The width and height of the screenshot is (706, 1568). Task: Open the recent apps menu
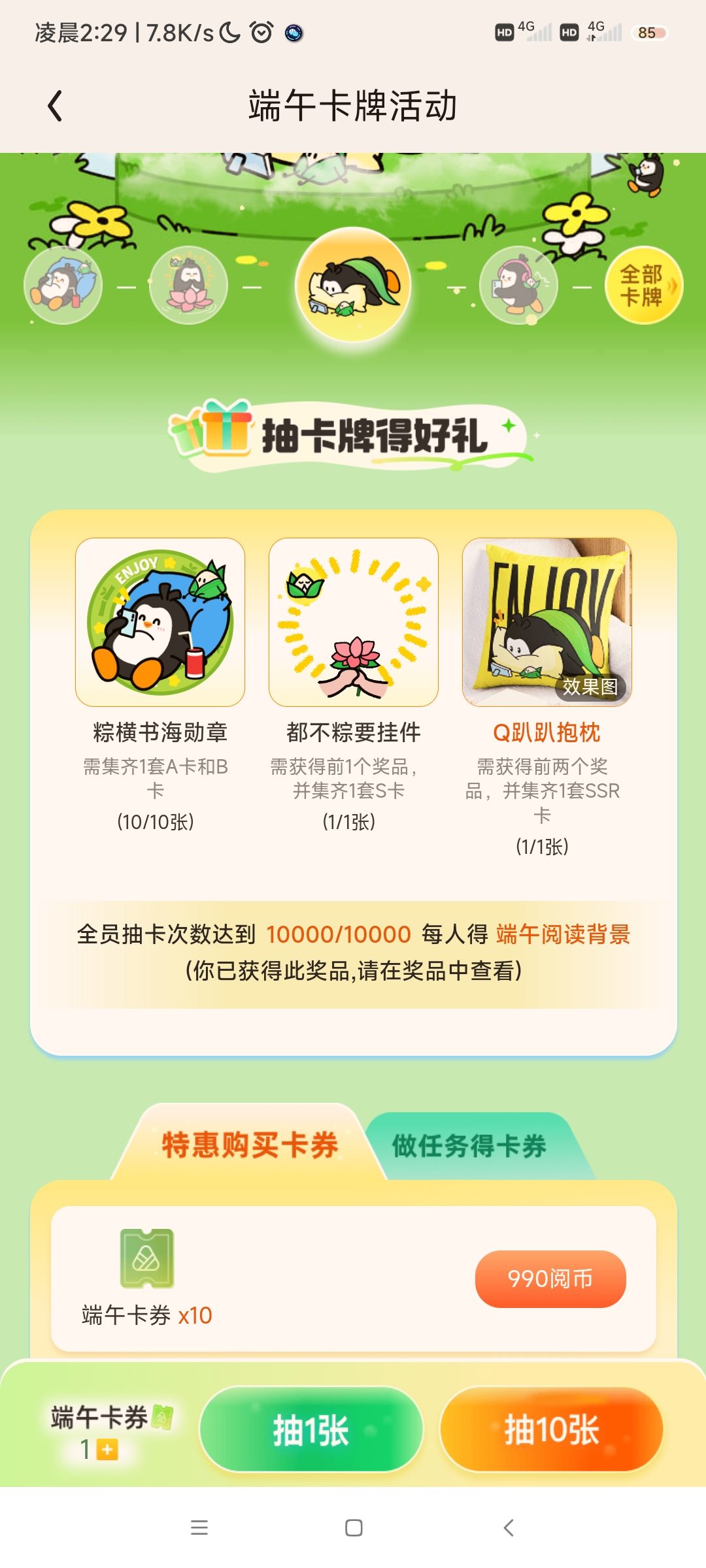(199, 1527)
